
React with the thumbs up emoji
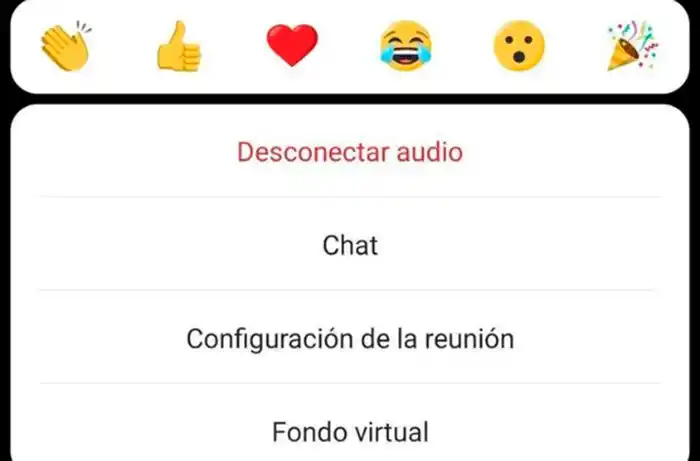178,47
